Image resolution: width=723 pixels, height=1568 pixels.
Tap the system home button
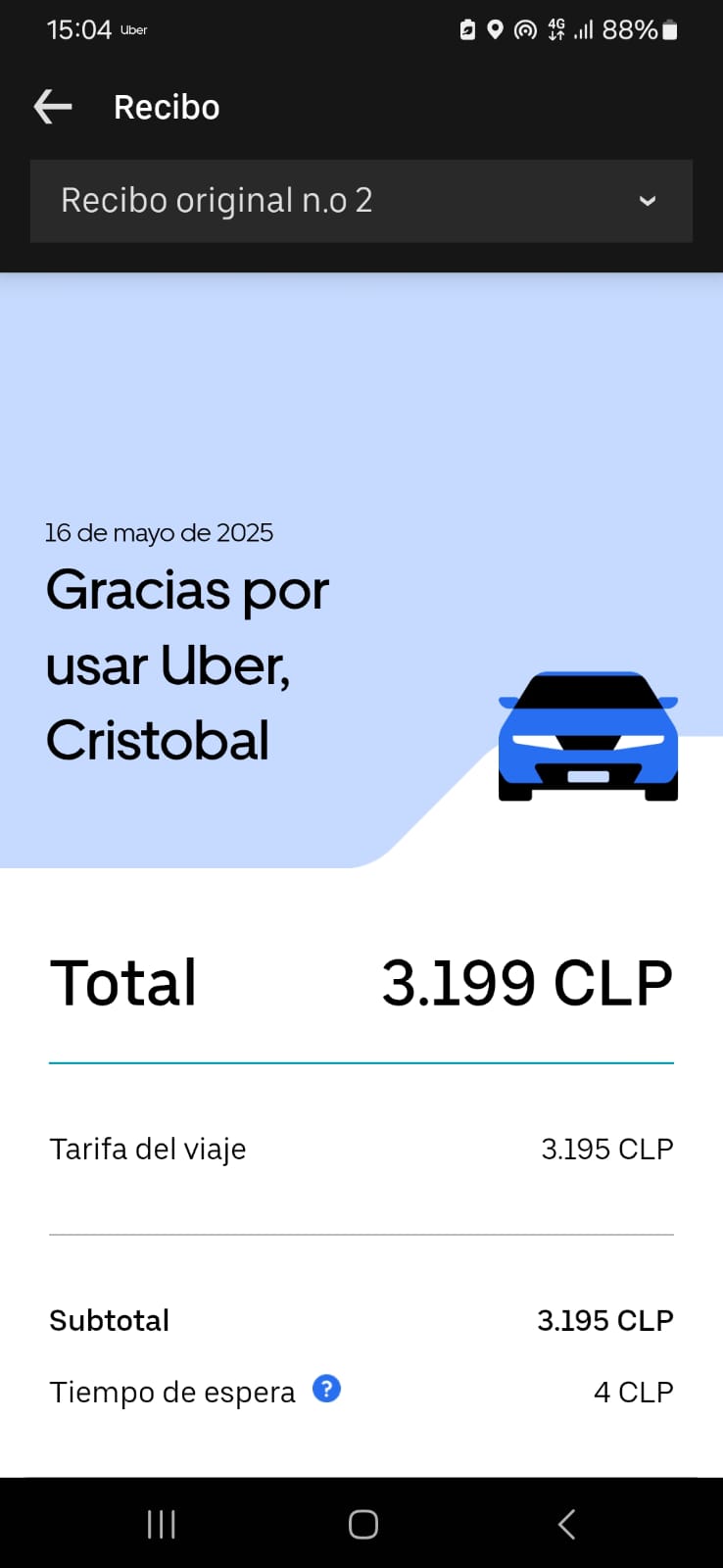click(362, 1524)
